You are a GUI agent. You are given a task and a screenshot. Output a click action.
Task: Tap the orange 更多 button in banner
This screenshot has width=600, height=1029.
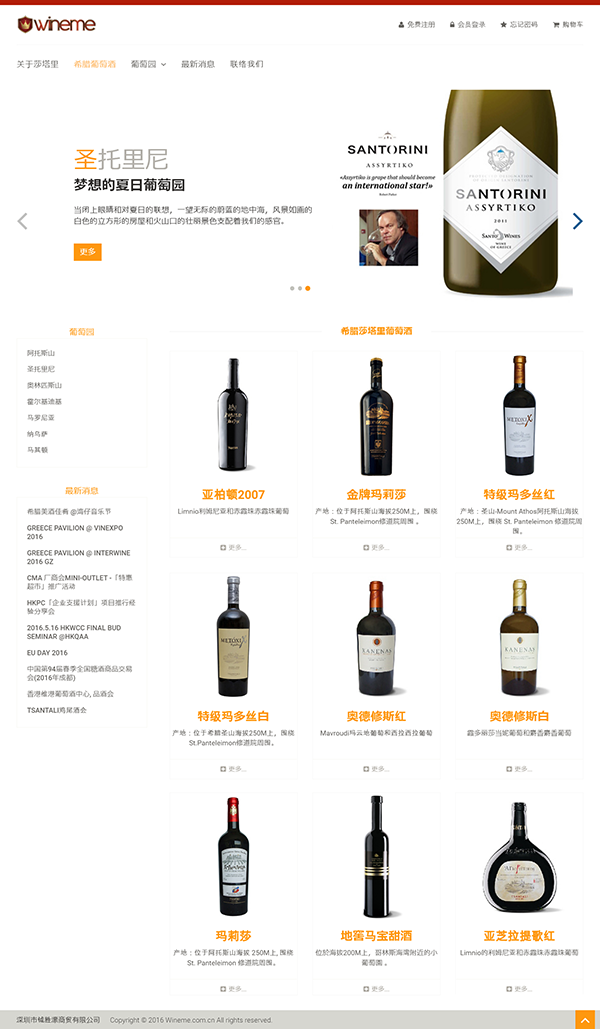coord(87,252)
